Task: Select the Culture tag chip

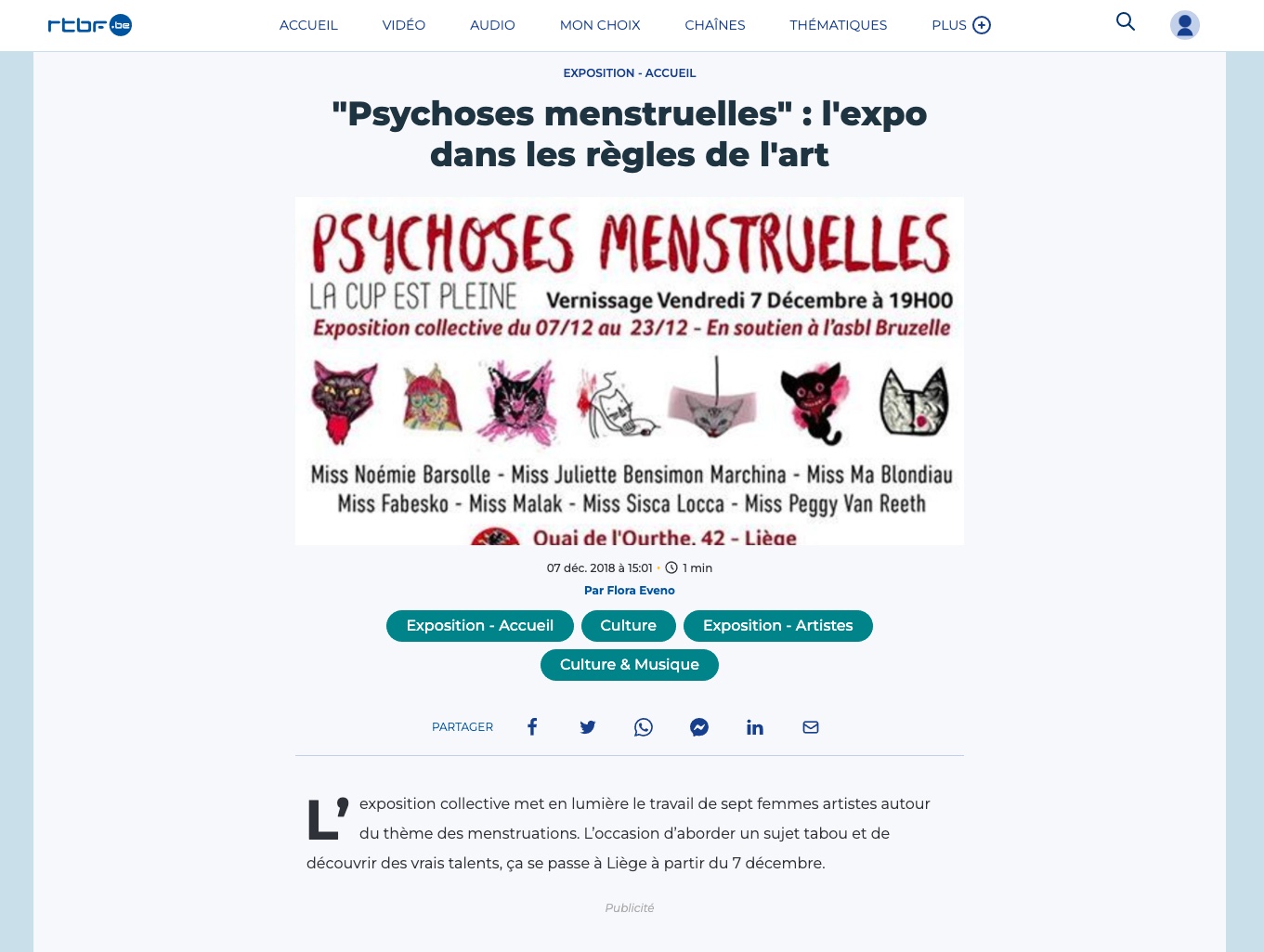Action: tap(628, 626)
